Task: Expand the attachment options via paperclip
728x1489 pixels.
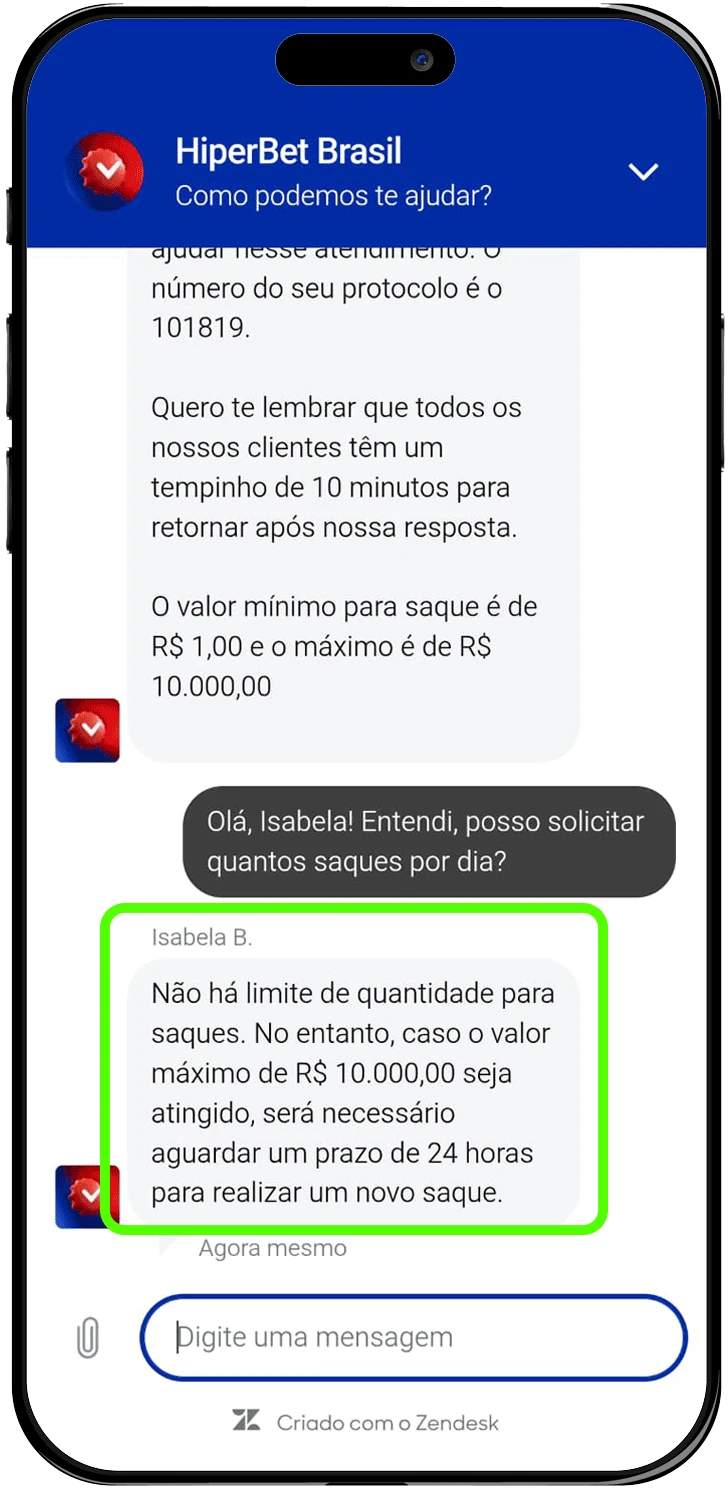Action: click(90, 1337)
